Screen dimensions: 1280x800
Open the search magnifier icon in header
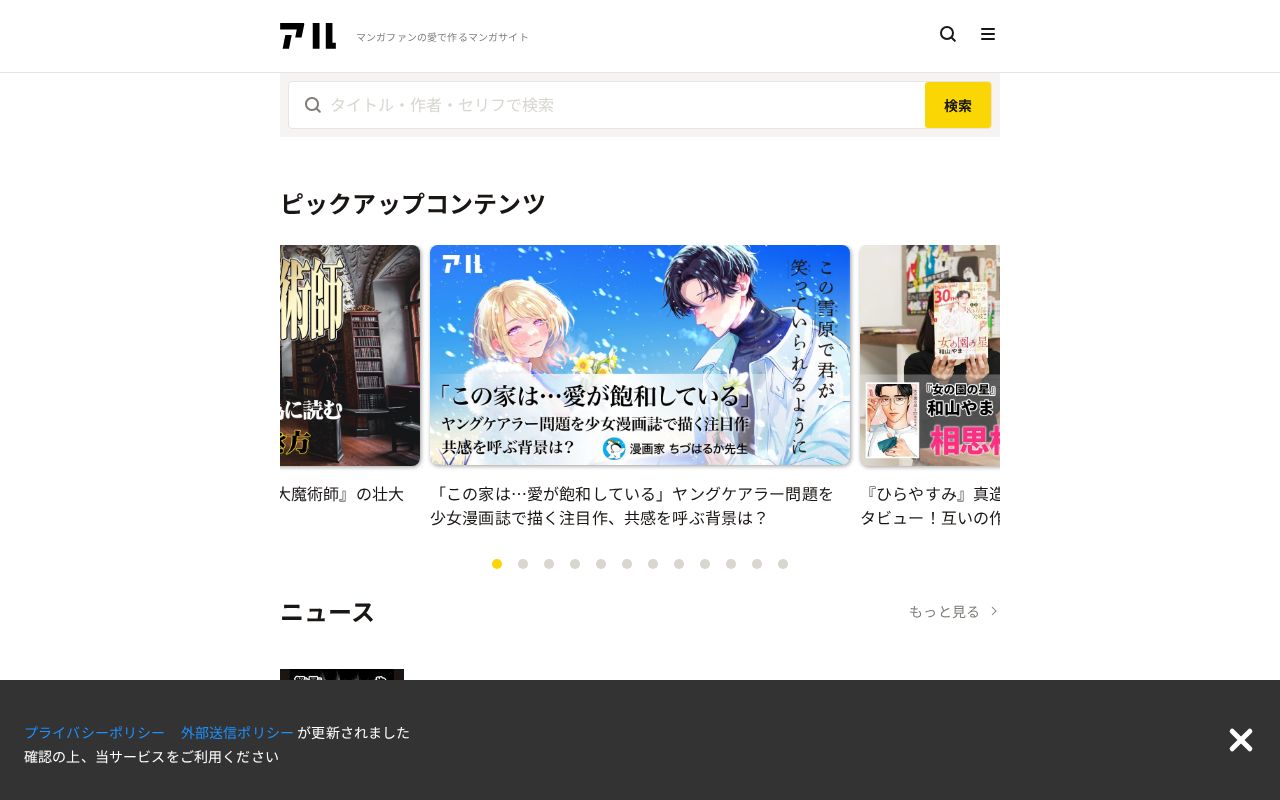(948, 34)
